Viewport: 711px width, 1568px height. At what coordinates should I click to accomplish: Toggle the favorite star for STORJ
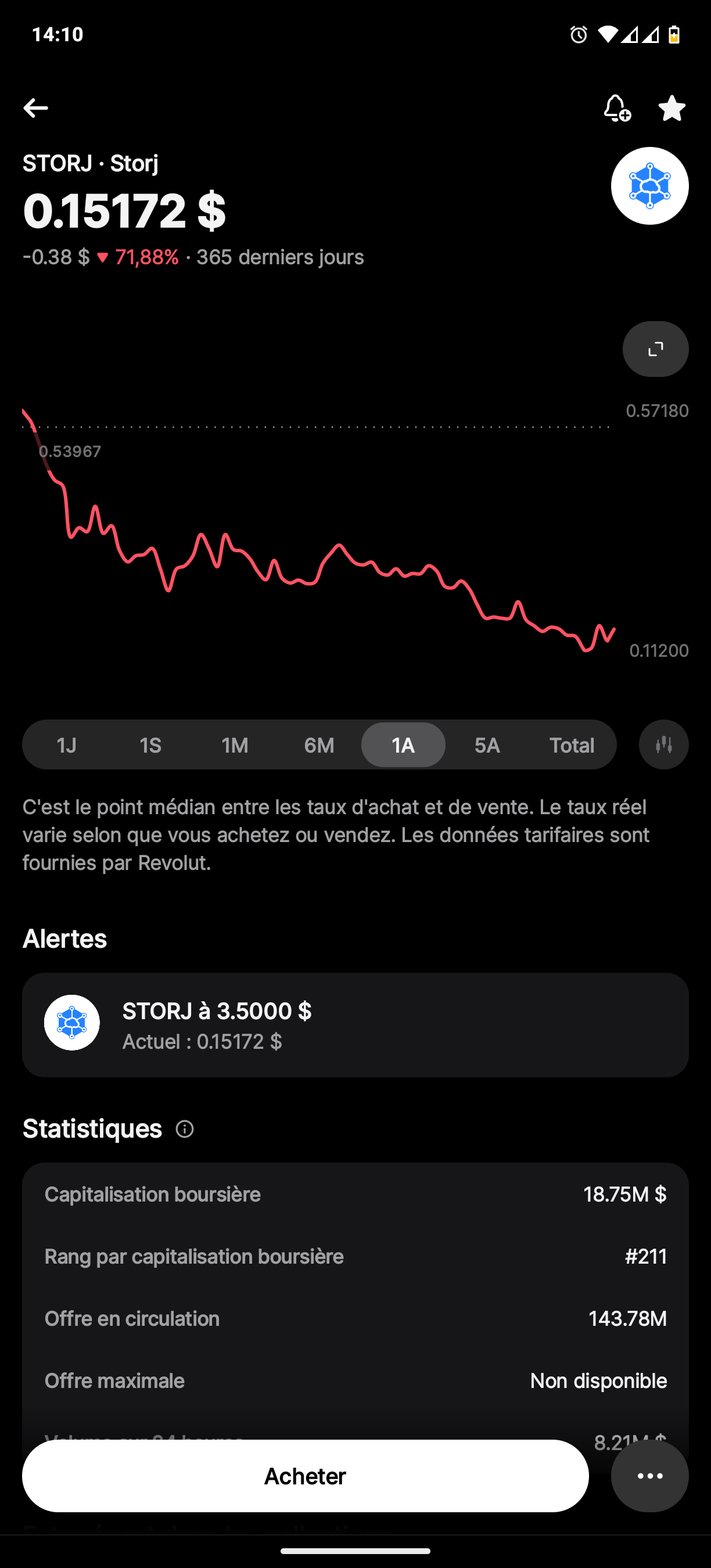671,109
